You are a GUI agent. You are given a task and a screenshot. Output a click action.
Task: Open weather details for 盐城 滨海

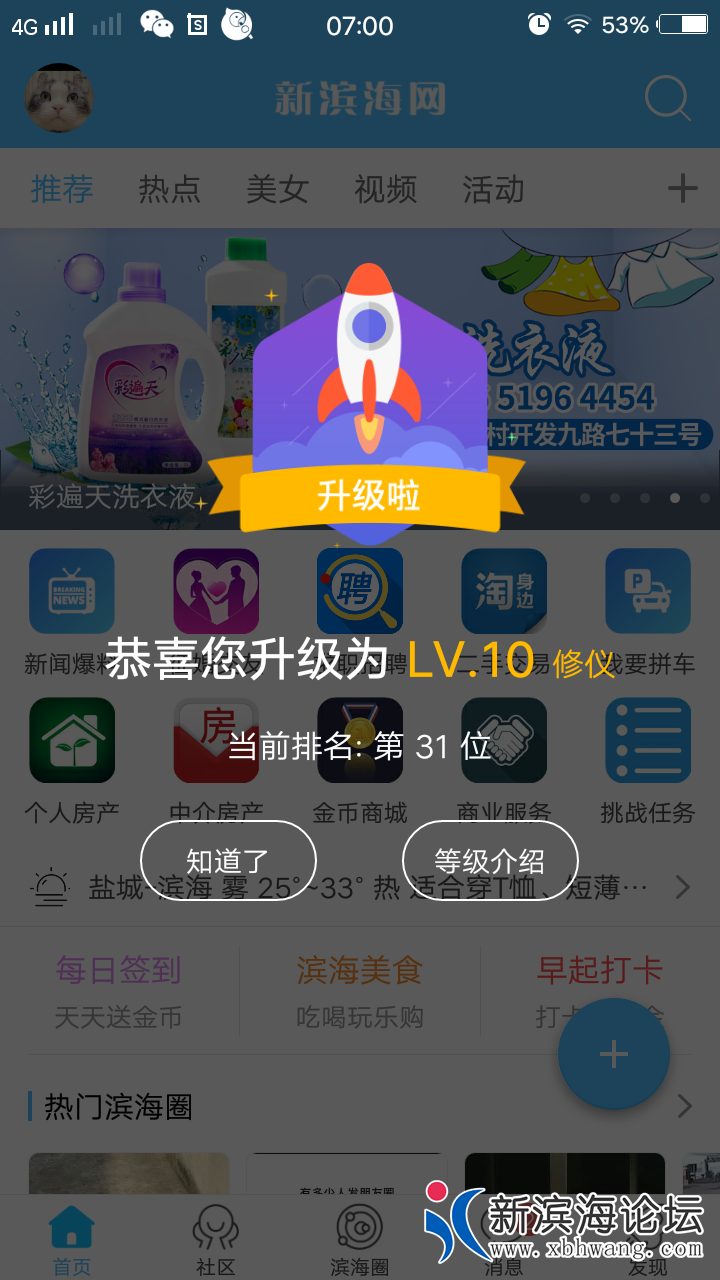[360, 887]
